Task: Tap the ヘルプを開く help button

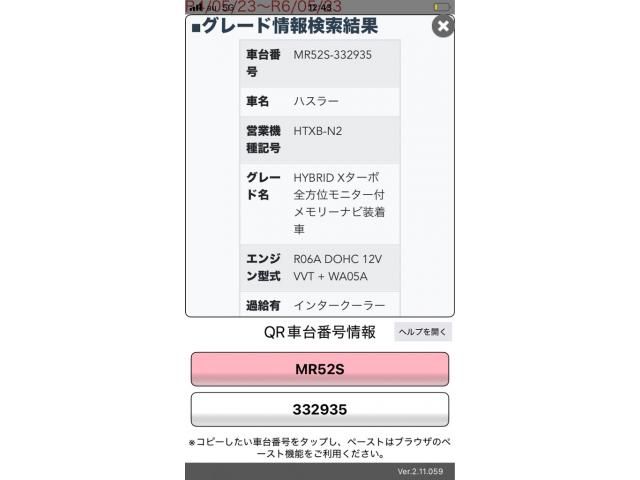Action: point(423,332)
